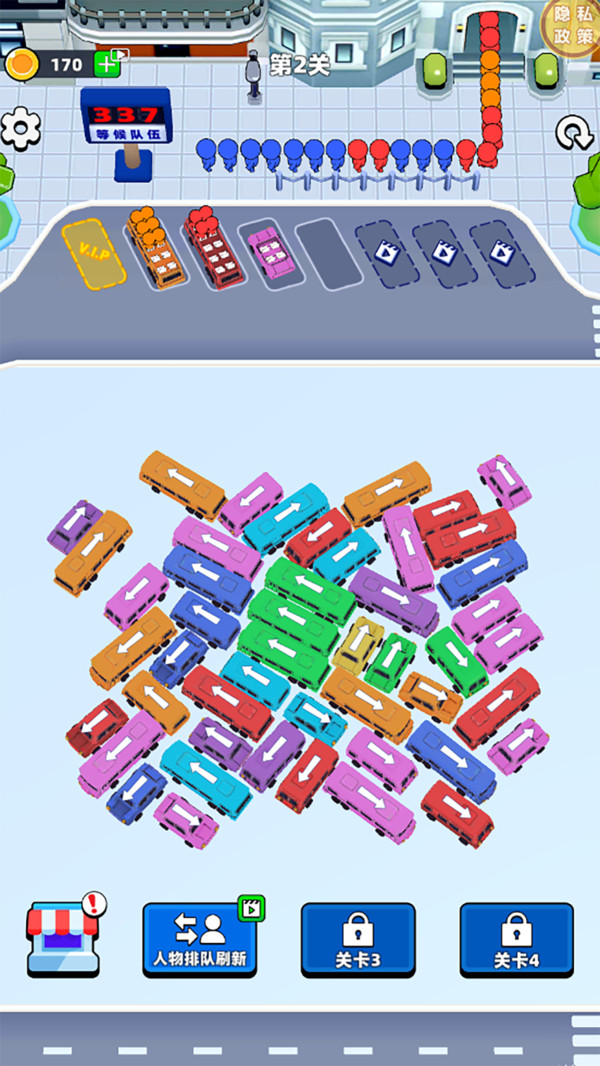600x1066 pixels.
Task: Tap the 人物排队刷新 button
Action: (200, 938)
